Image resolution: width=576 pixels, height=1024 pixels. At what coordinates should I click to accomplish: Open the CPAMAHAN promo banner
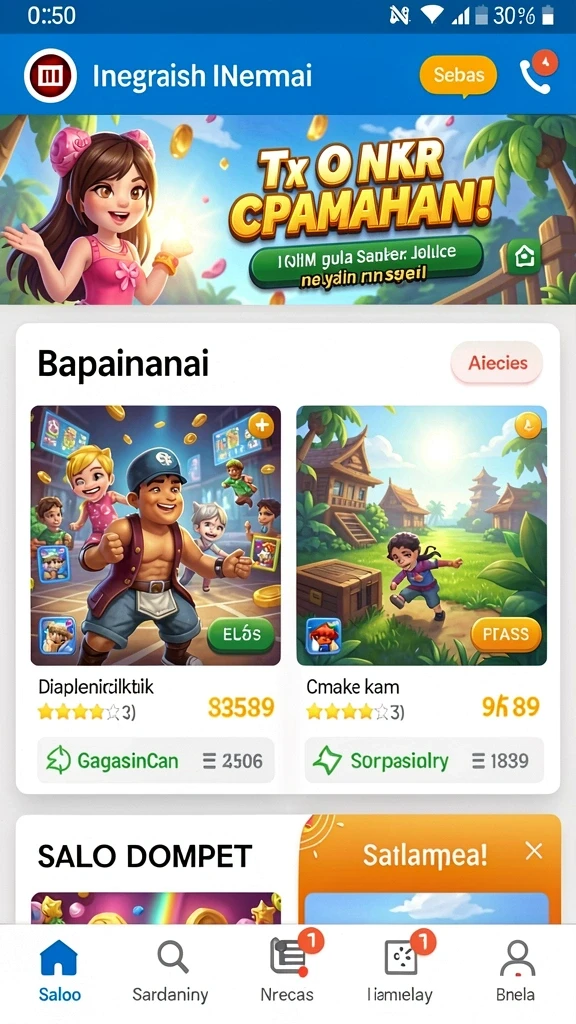point(288,210)
